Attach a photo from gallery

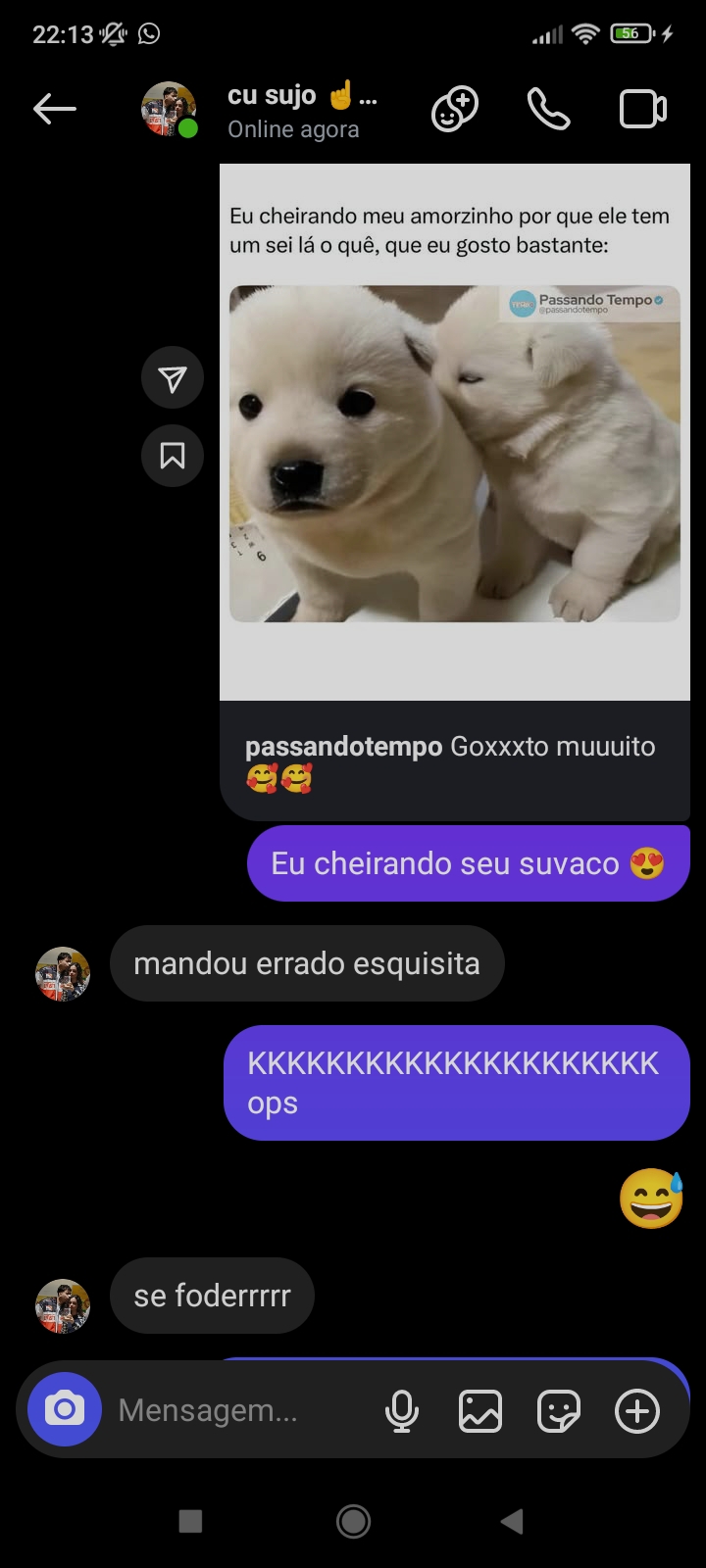[480, 1411]
